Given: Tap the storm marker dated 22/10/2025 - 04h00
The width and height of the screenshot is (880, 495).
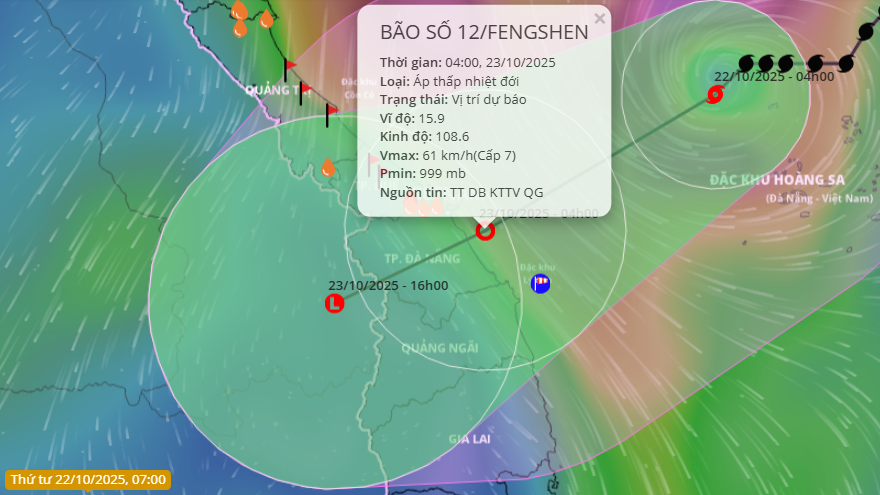Looking at the screenshot, I should [715, 95].
